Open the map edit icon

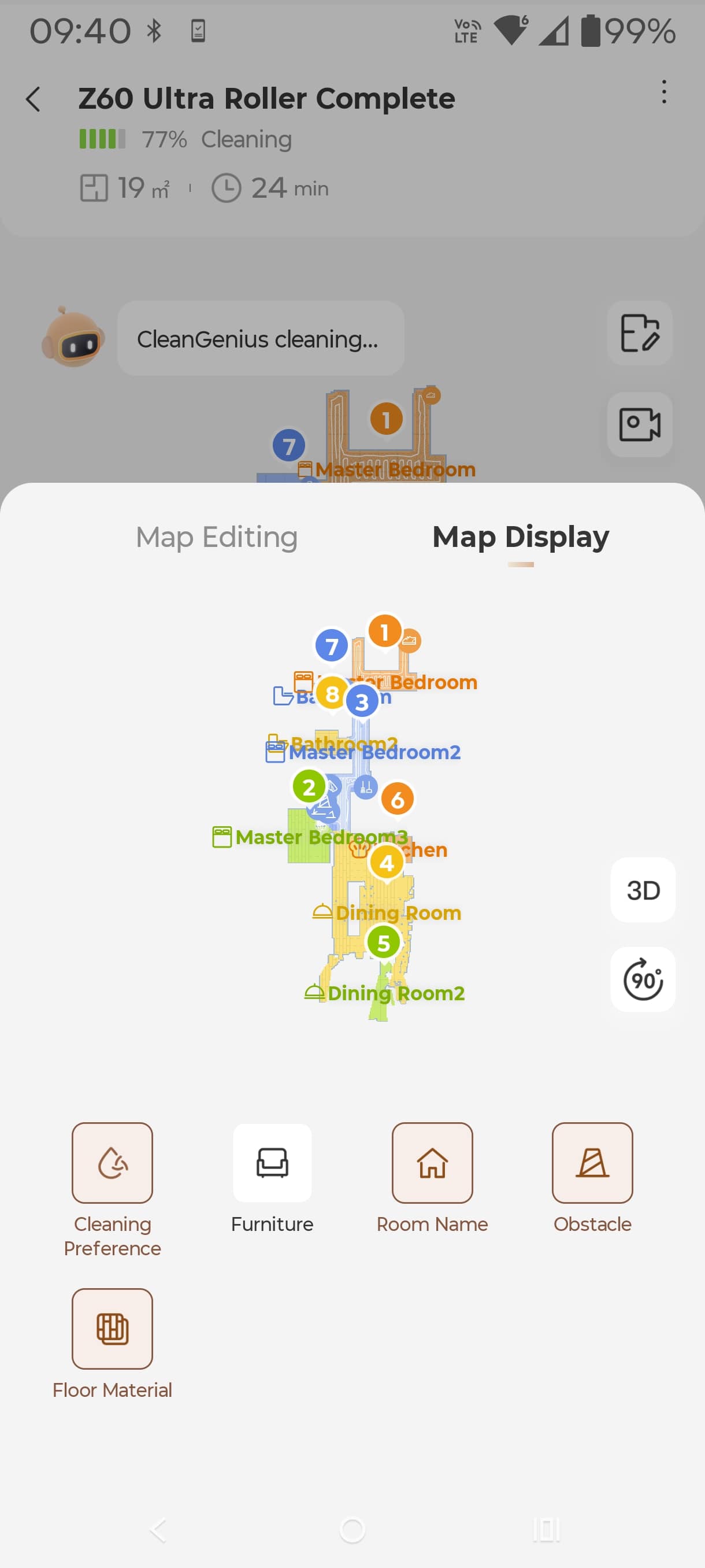[x=639, y=333]
